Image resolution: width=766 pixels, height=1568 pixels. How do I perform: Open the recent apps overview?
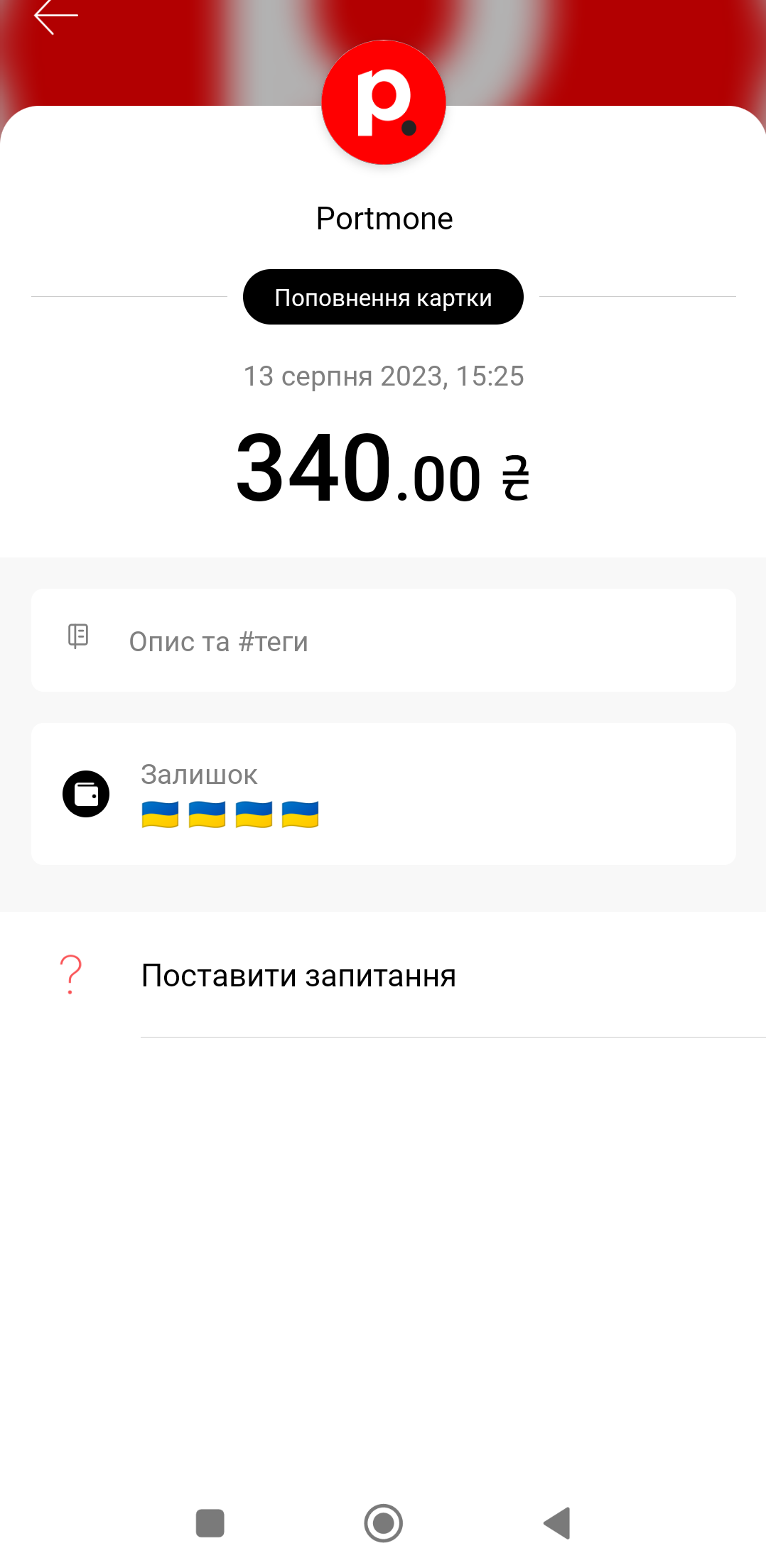[210, 1523]
